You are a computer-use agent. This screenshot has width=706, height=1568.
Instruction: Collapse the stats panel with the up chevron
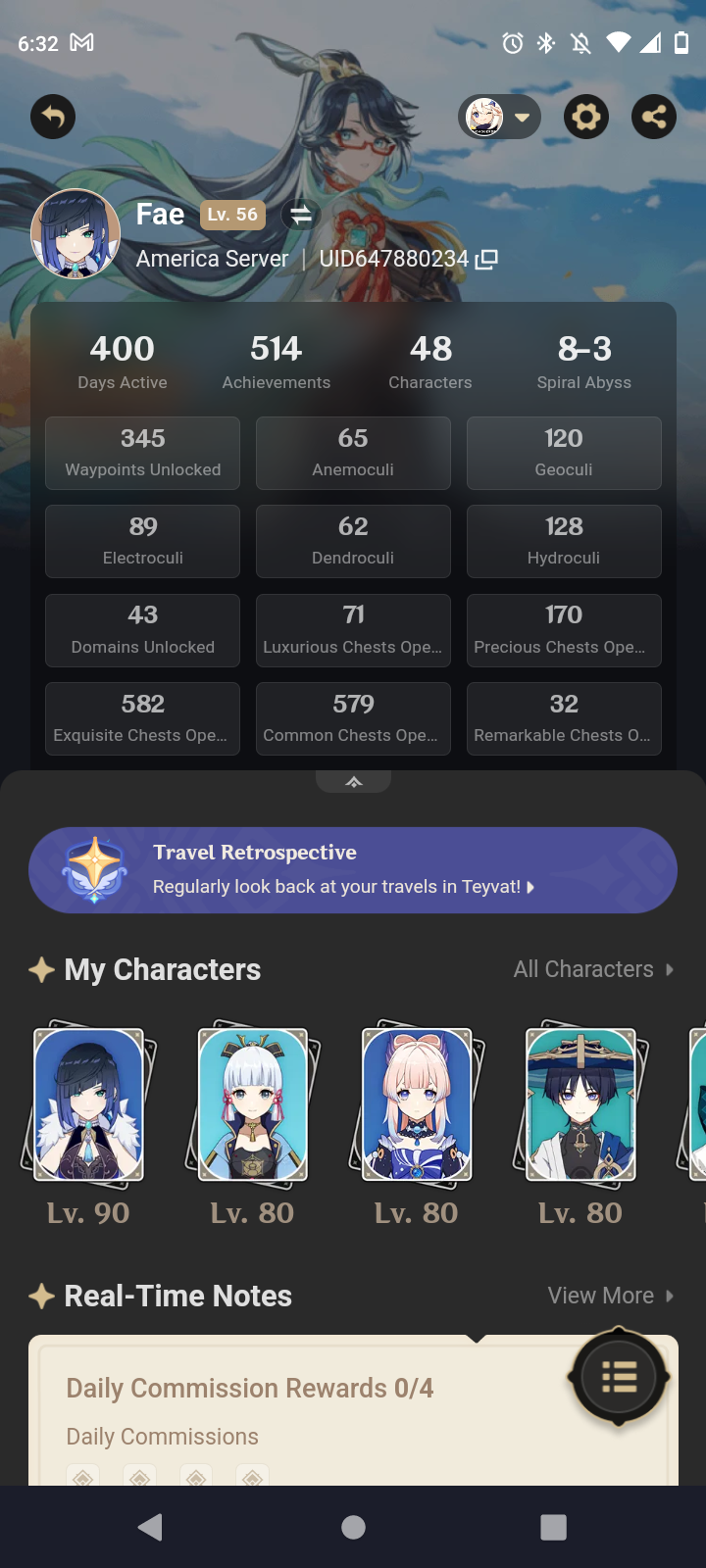[x=353, y=781]
